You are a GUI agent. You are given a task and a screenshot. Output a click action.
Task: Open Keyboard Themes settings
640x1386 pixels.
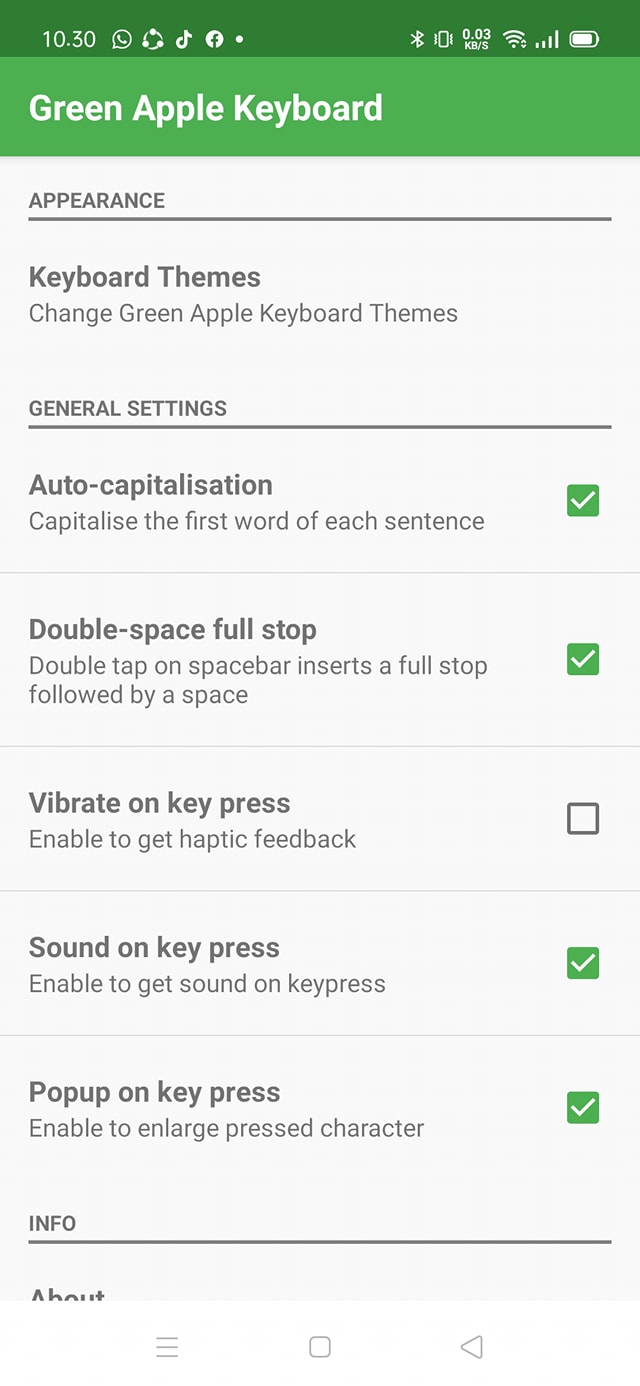[x=243, y=294]
